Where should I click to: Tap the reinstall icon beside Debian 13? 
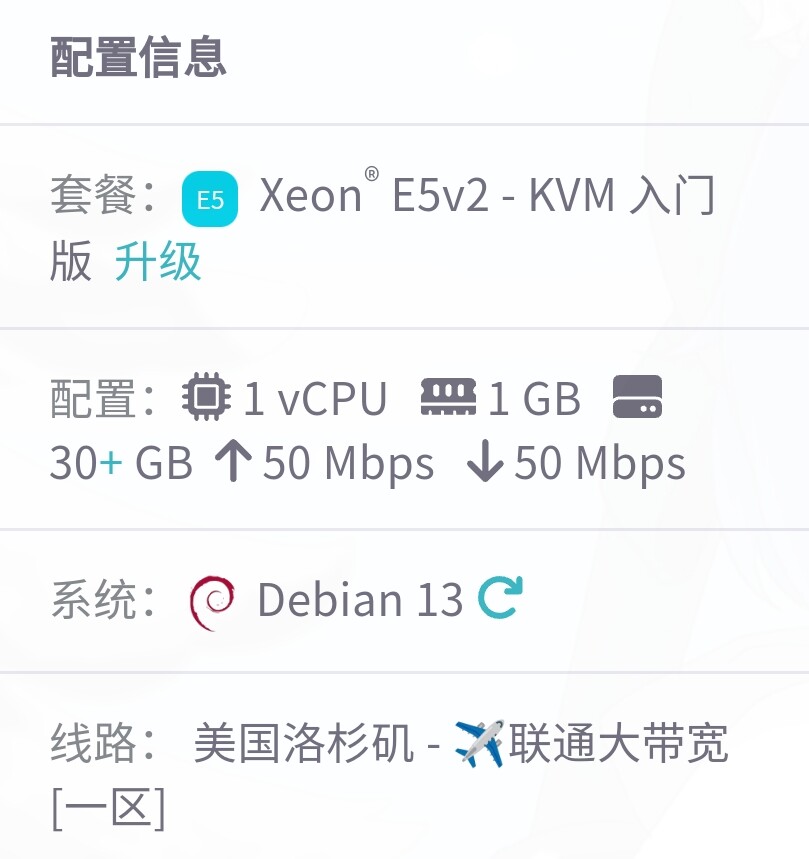(499, 598)
